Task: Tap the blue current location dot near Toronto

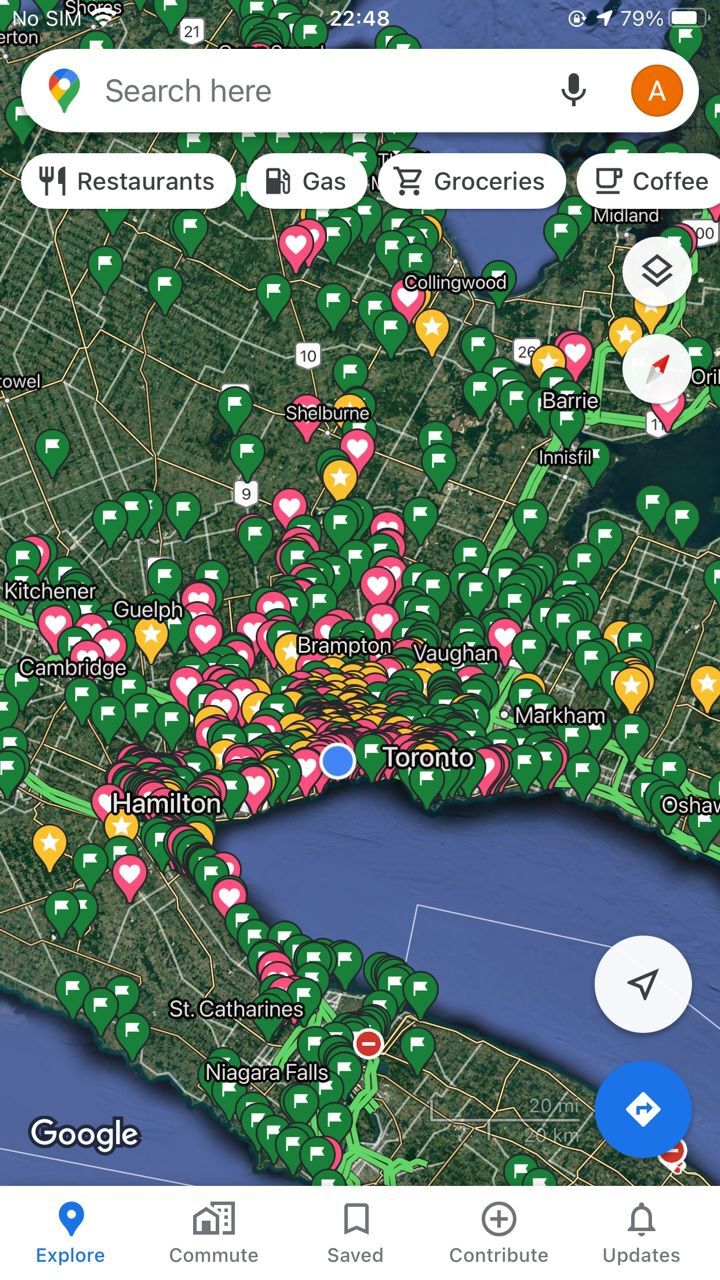Action: pyautogui.click(x=339, y=761)
